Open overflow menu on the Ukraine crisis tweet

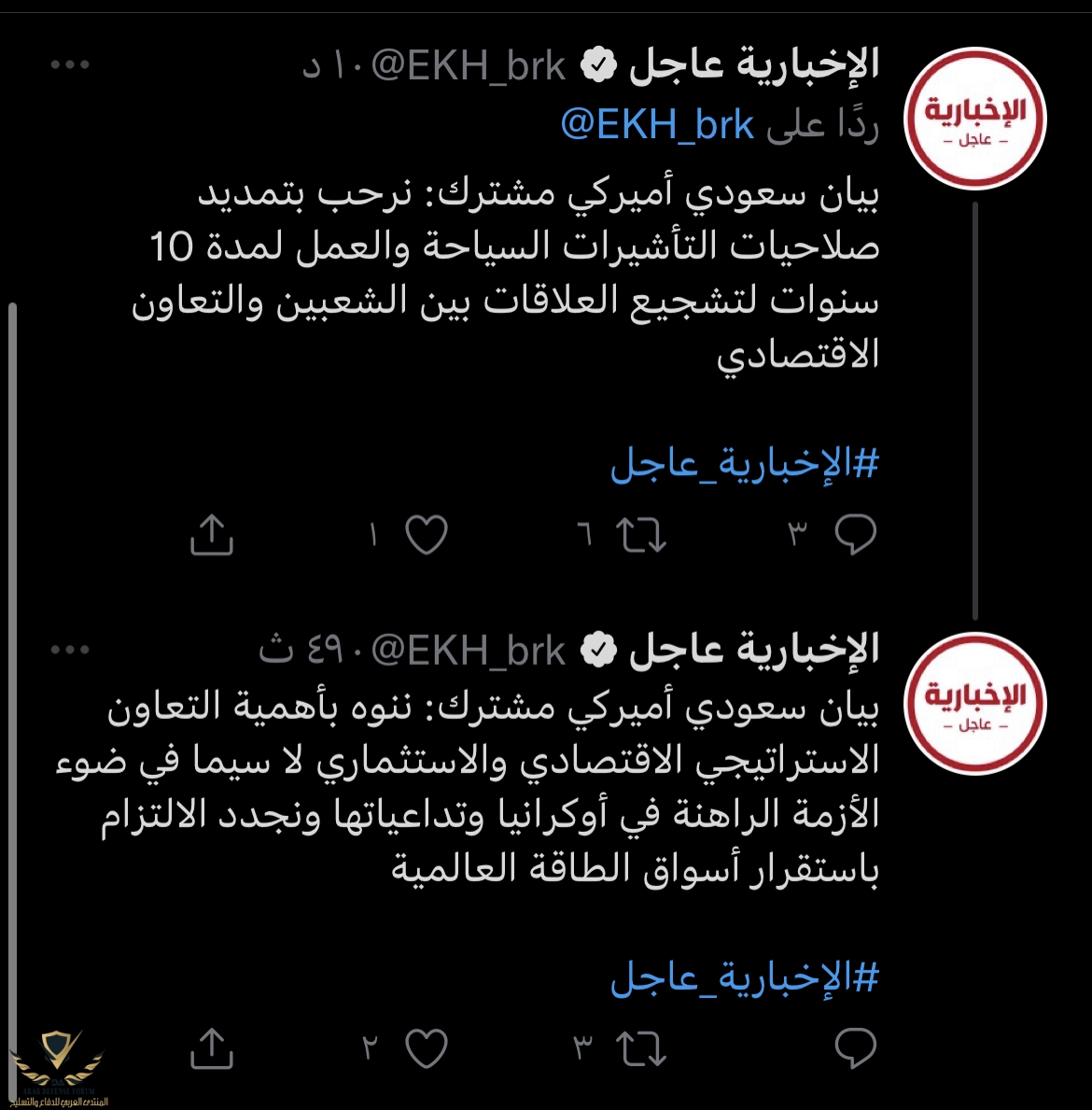click(x=71, y=650)
